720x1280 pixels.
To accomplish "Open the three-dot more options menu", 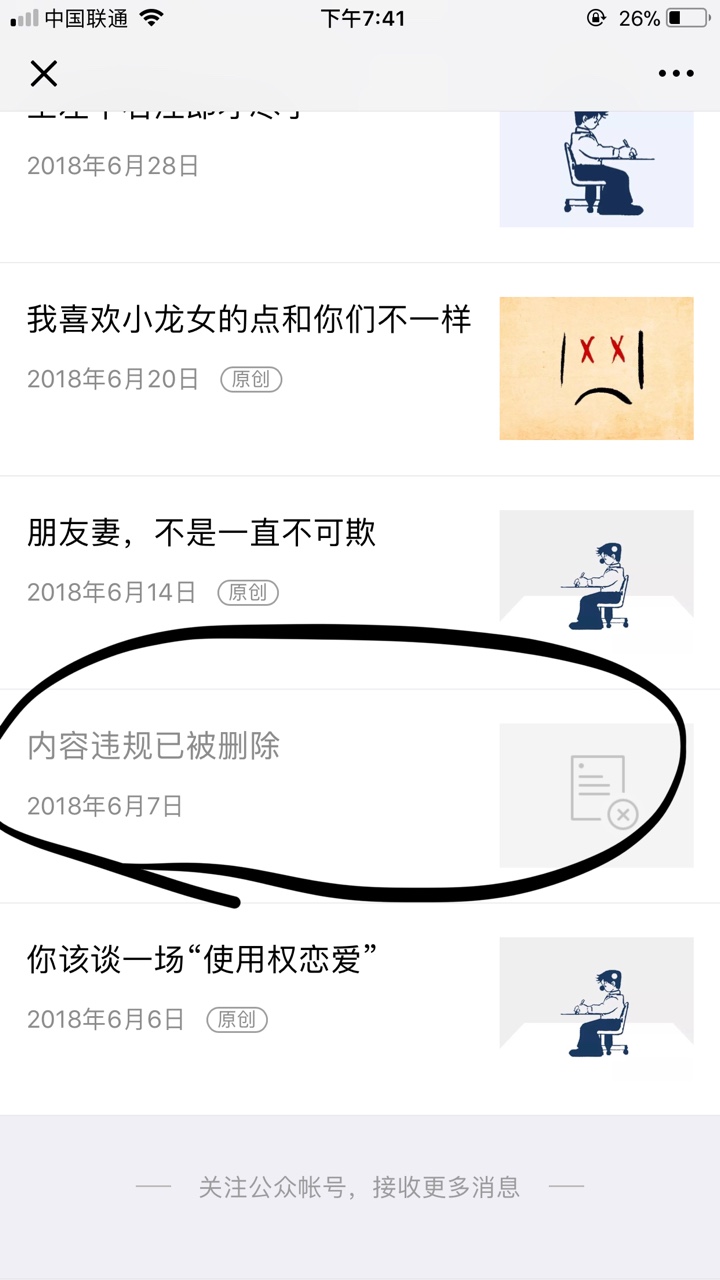I will click(x=676, y=73).
